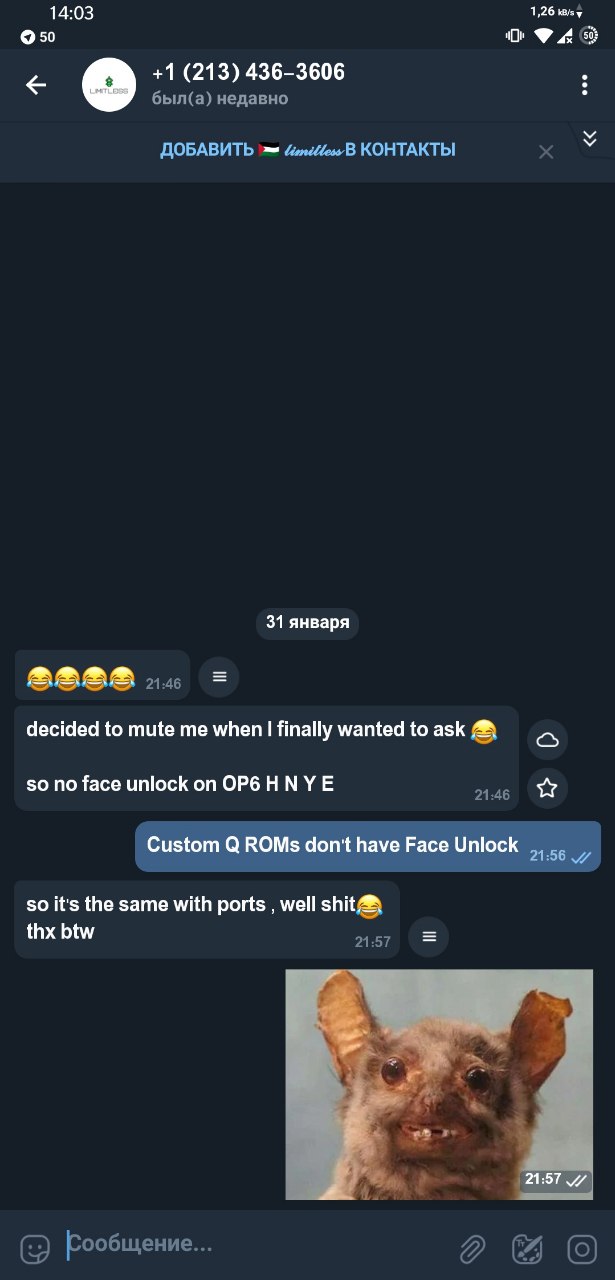Tap the double-chevron icon below the menu
Image resolution: width=615 pixels, height=1280 pixels.
590,139
